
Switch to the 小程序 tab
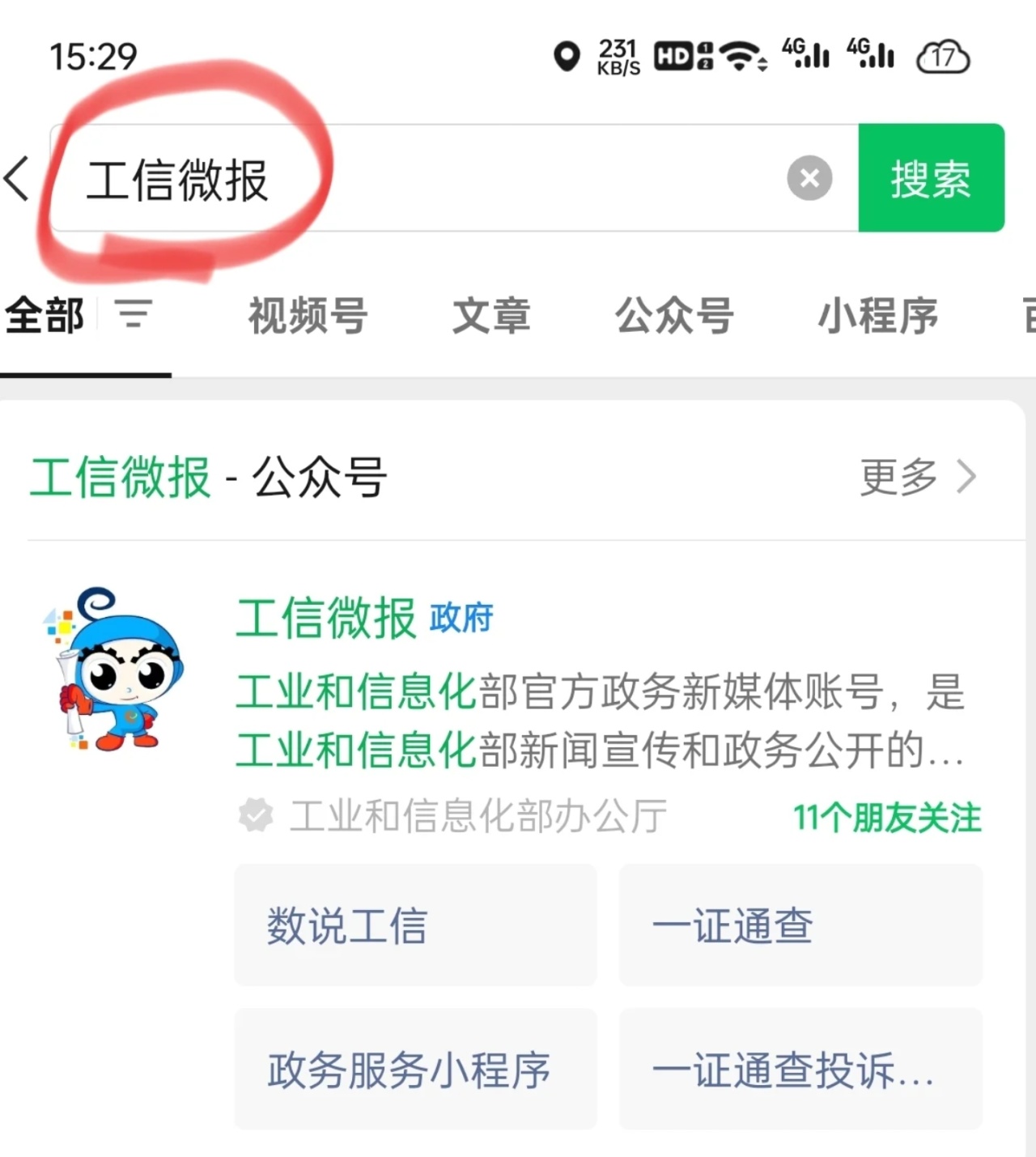pyautogui.click(x=878, y=316)
